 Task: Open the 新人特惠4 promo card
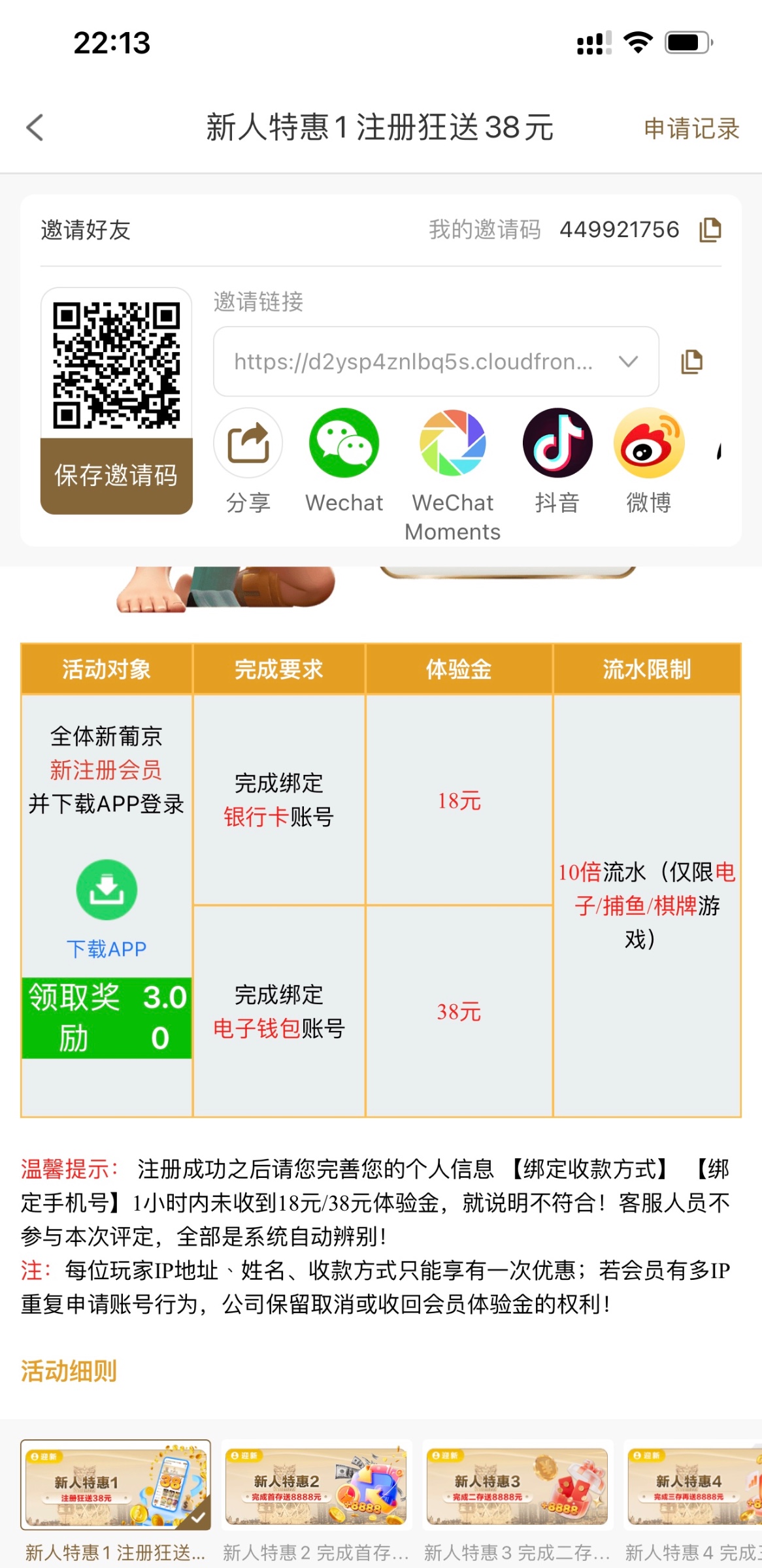pyautogui.click(x=693, y=1484)
